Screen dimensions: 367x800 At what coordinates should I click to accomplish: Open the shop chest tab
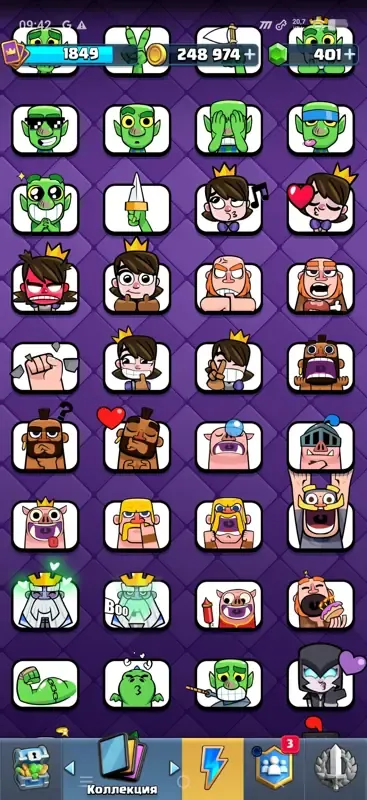(29, 767)
